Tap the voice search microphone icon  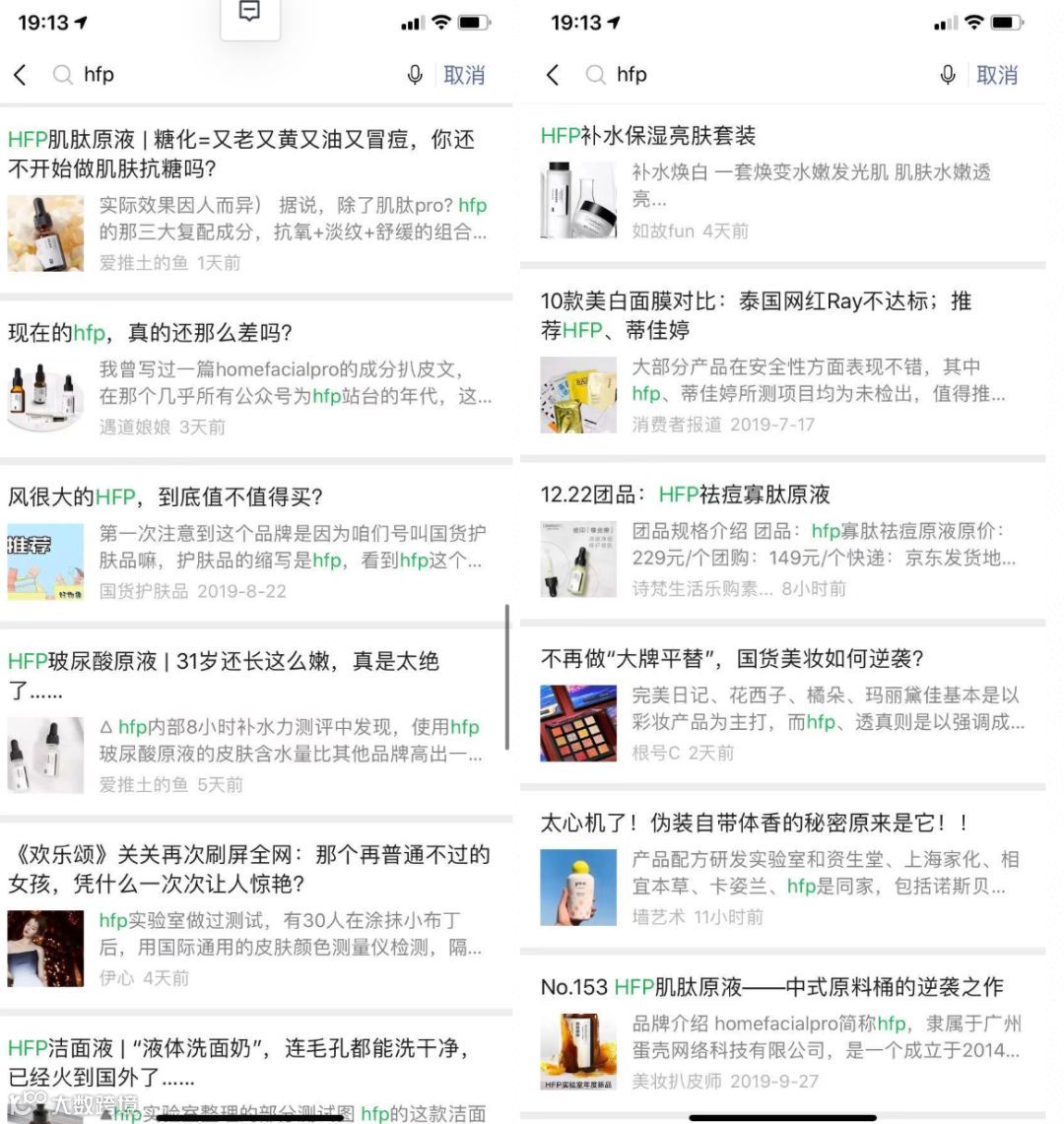(414, 74)
